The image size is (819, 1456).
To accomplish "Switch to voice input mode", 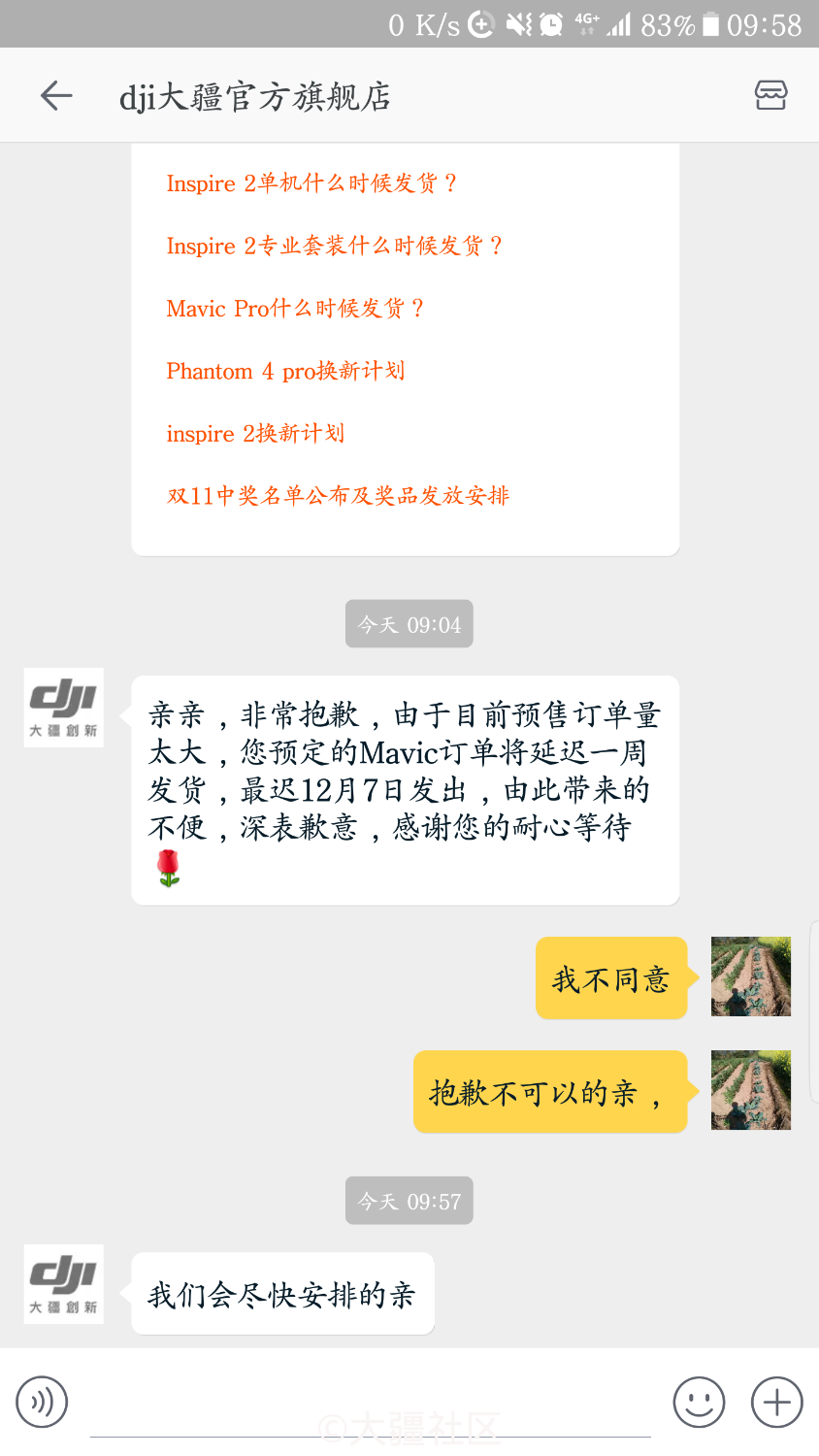I will click(x=42, y=1402).
